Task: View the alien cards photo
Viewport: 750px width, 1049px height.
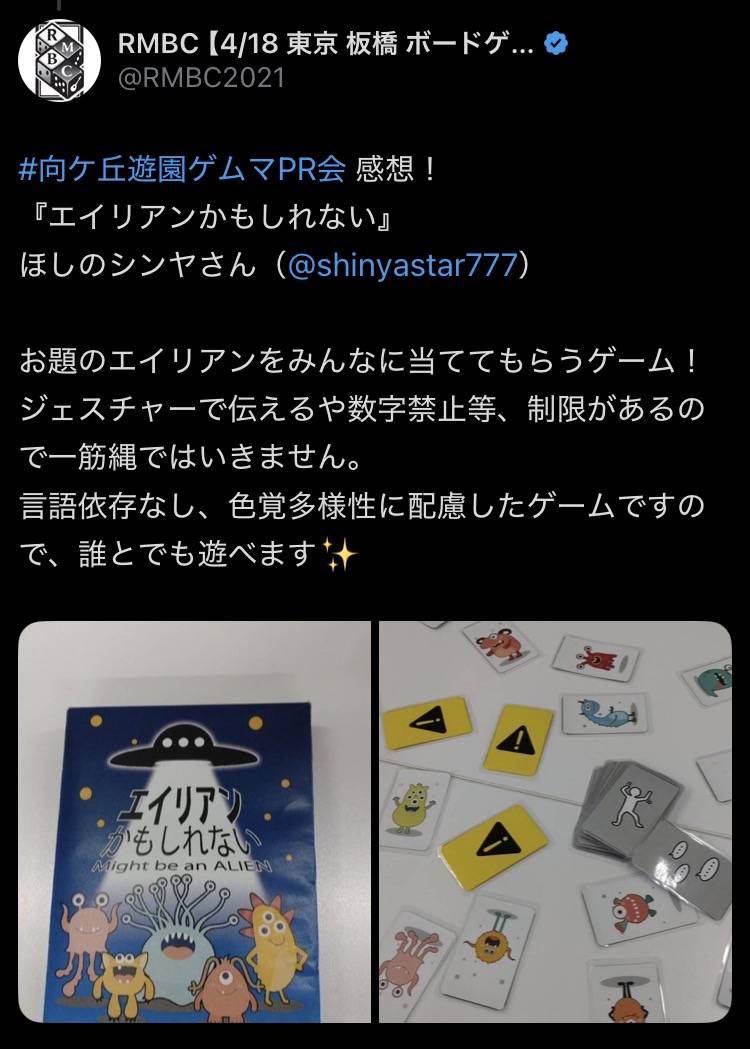Action: pyautogui.click(x=555, y=822)
